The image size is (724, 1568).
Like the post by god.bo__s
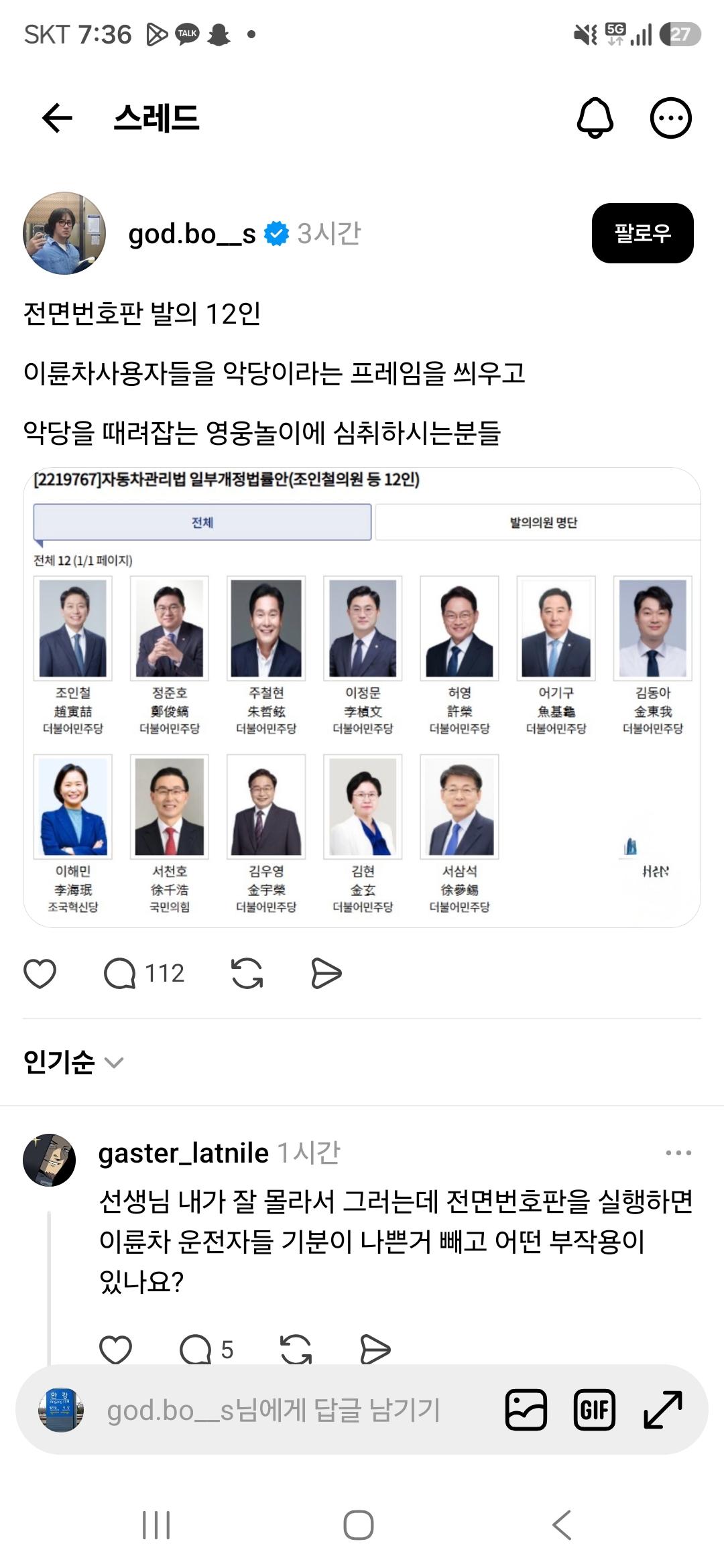[x=40, y=973]
